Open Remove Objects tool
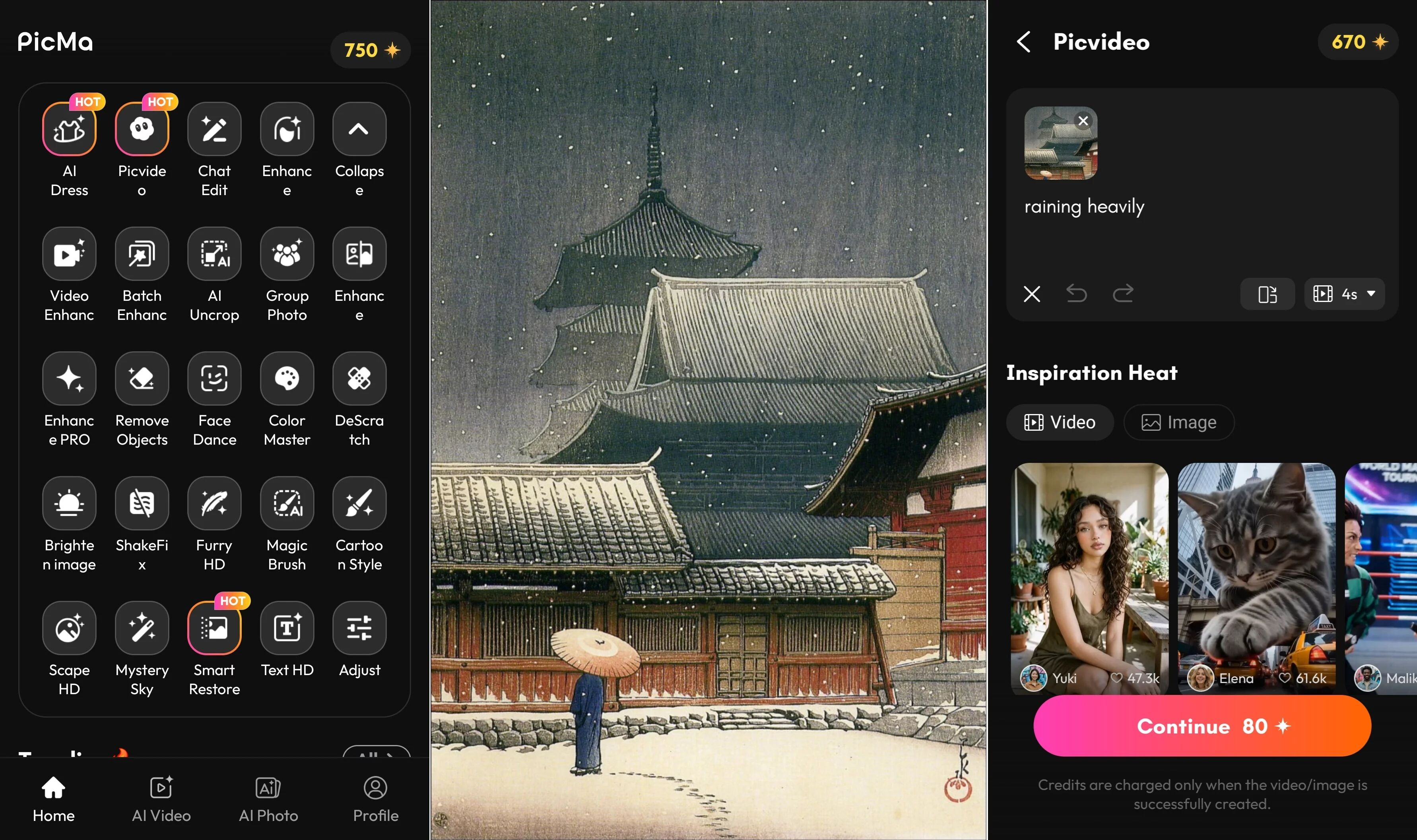The image size is (1417, 840). (142, 379)
